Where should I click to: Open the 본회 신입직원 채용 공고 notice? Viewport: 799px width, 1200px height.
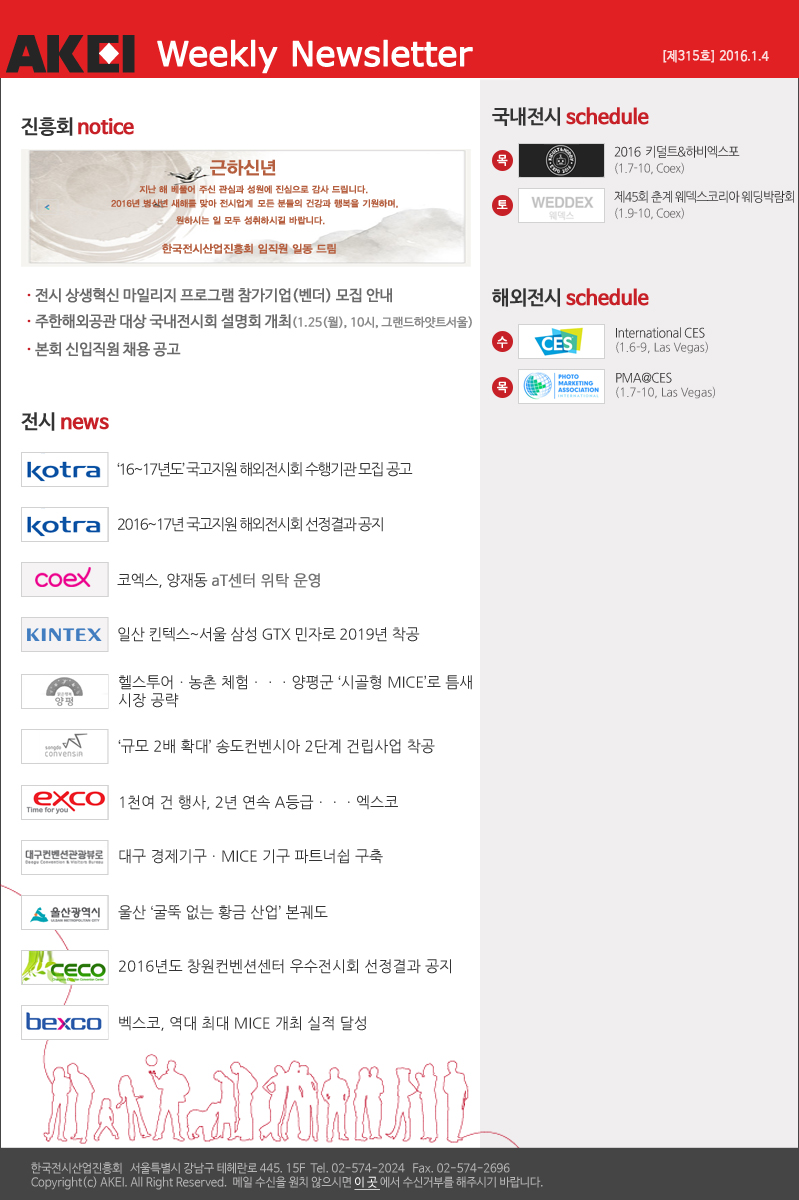click(108, 349)
